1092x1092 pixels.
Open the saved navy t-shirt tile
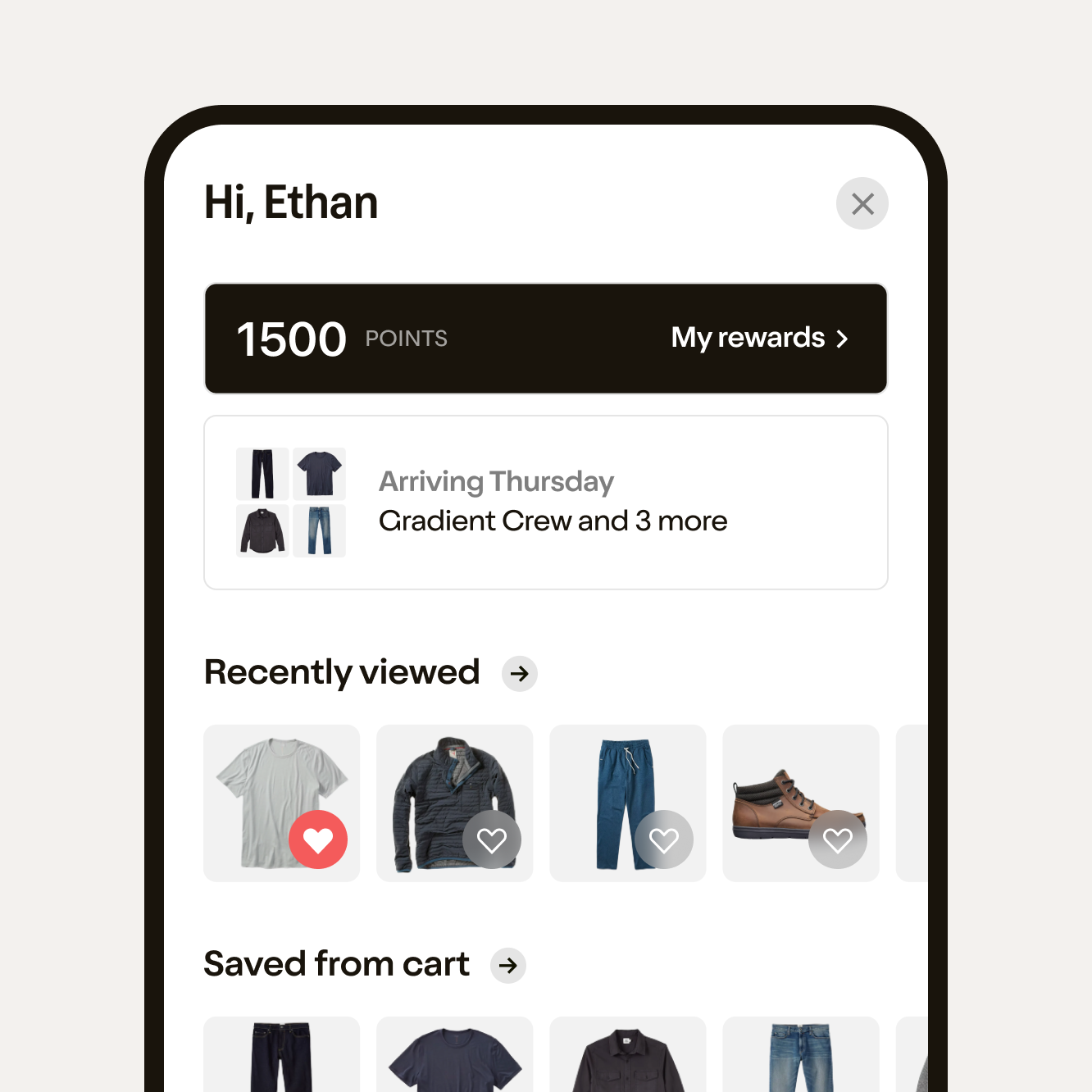pyautogui.click(x=454, y=1058)
